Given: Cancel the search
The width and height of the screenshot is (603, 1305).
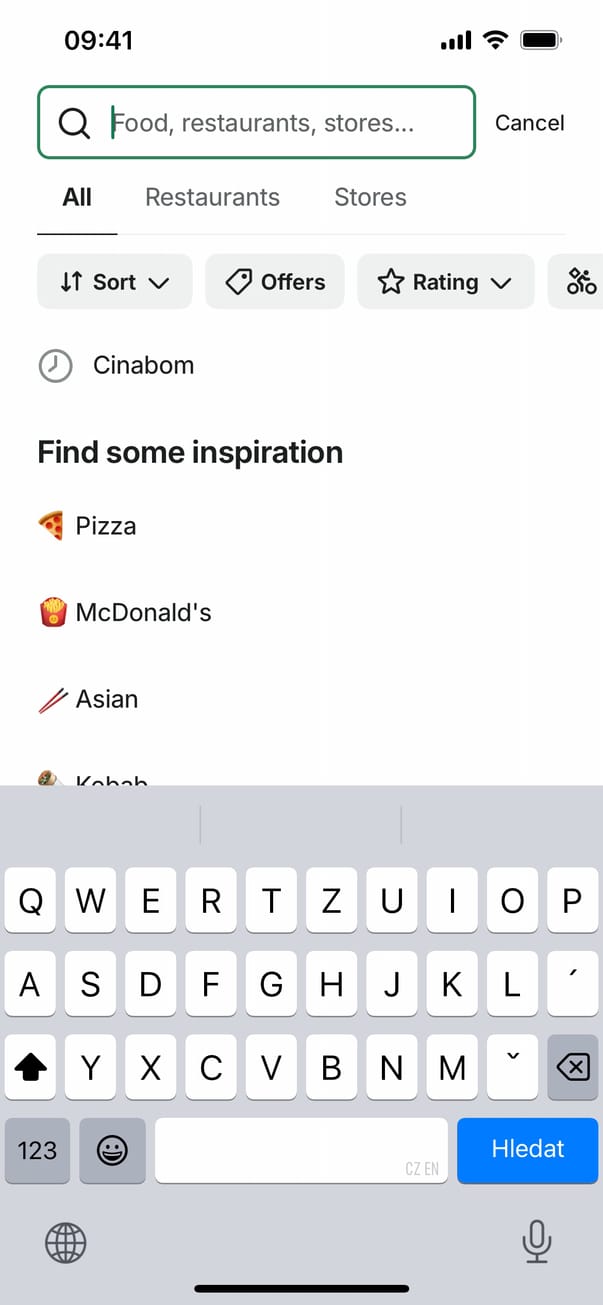Looking at the screenshot, I should coord(529,123).
